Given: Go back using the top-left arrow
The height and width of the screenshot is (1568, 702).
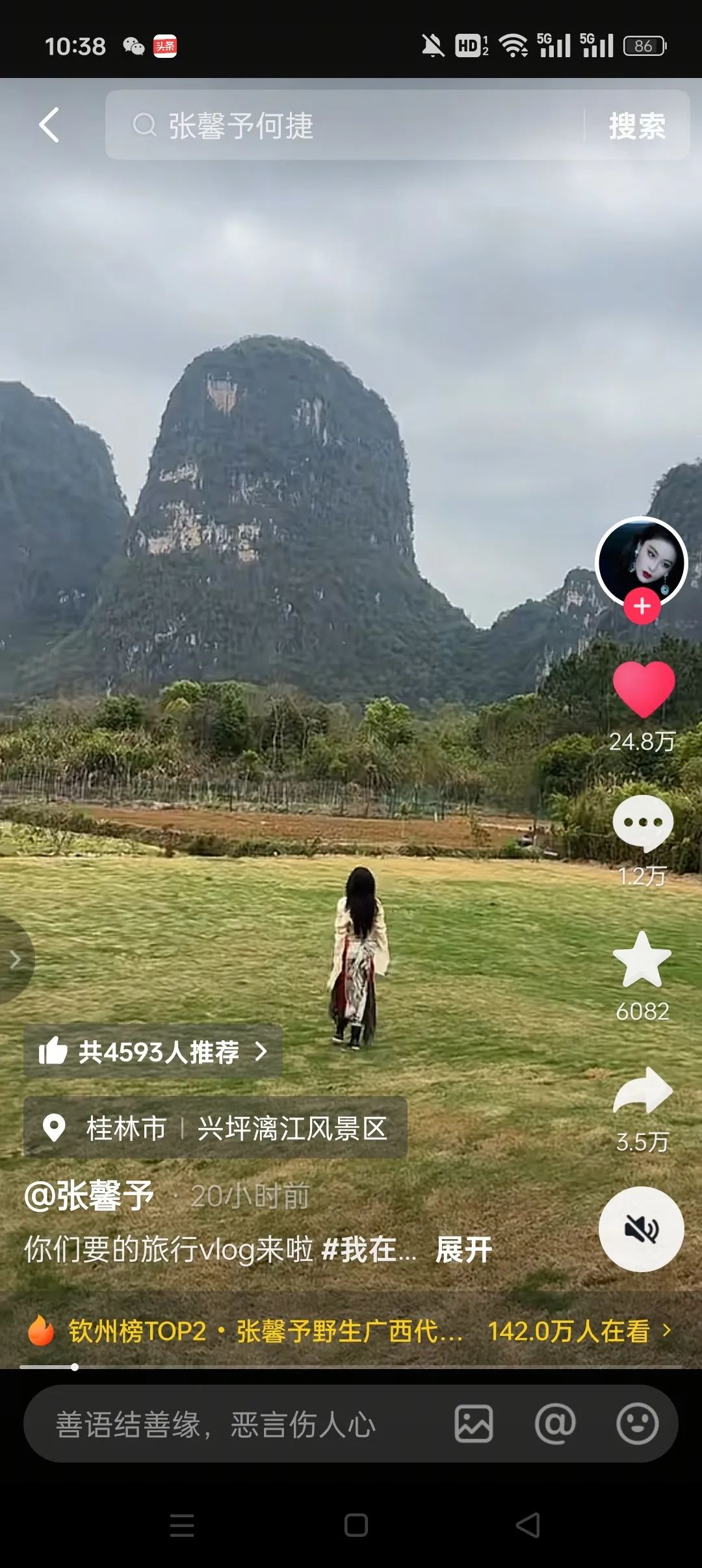Looking at the screenshot, I should [49, 125].
